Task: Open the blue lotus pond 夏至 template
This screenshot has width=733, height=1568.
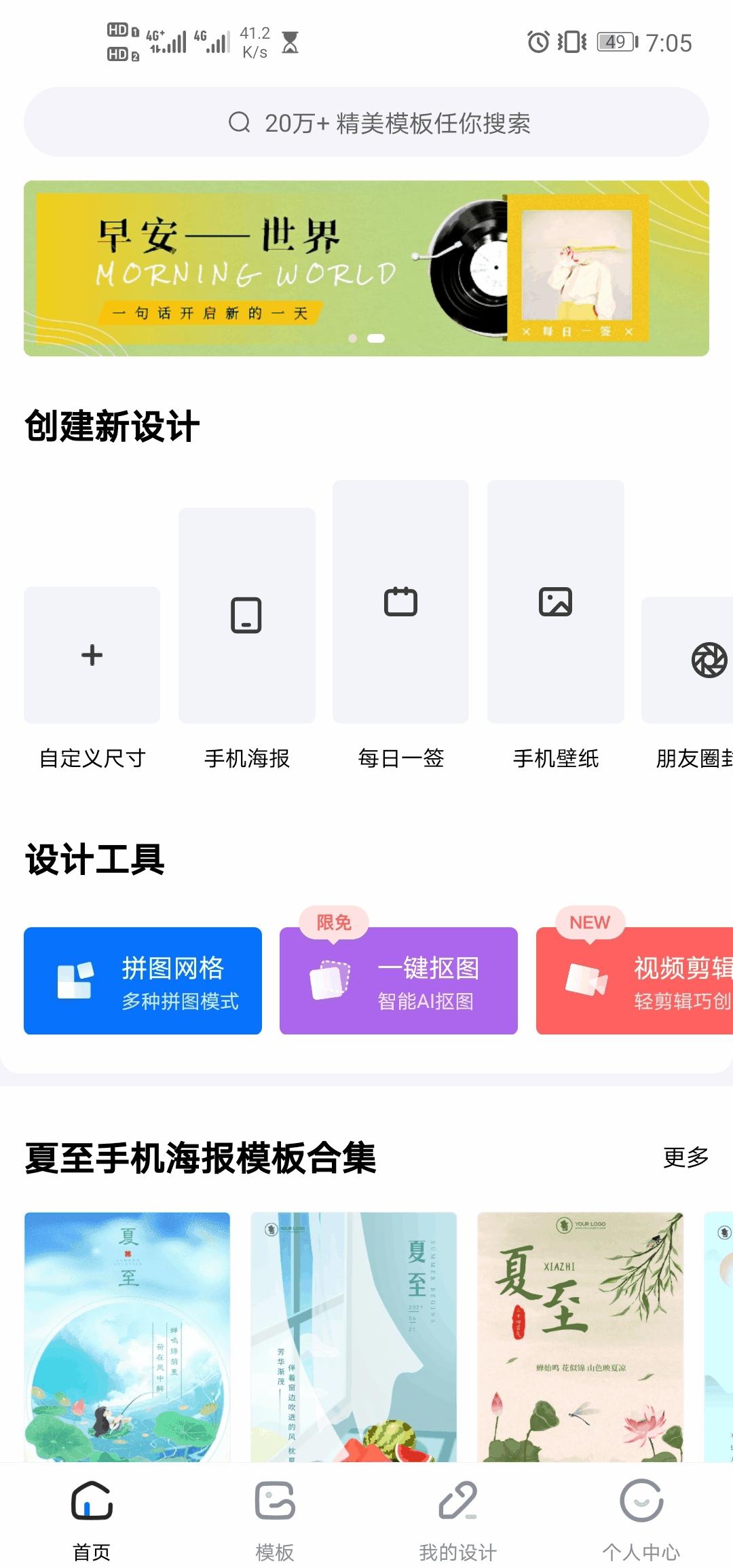Action: [128, 1337]
